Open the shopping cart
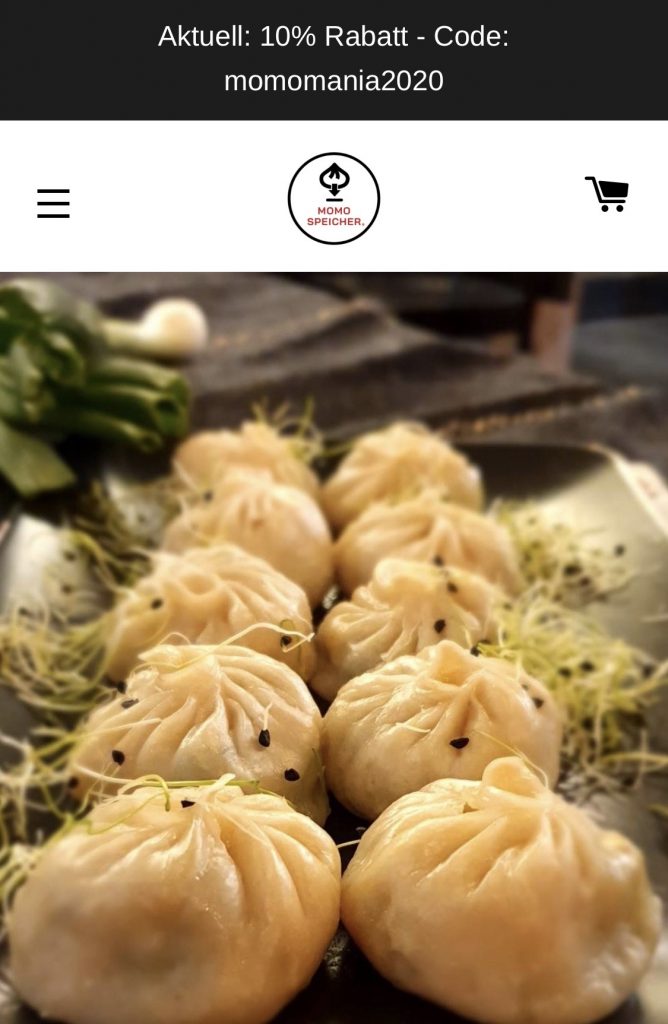Image resolution: width=668 pixels, height=1024 pixels. (x=606, y=194)
